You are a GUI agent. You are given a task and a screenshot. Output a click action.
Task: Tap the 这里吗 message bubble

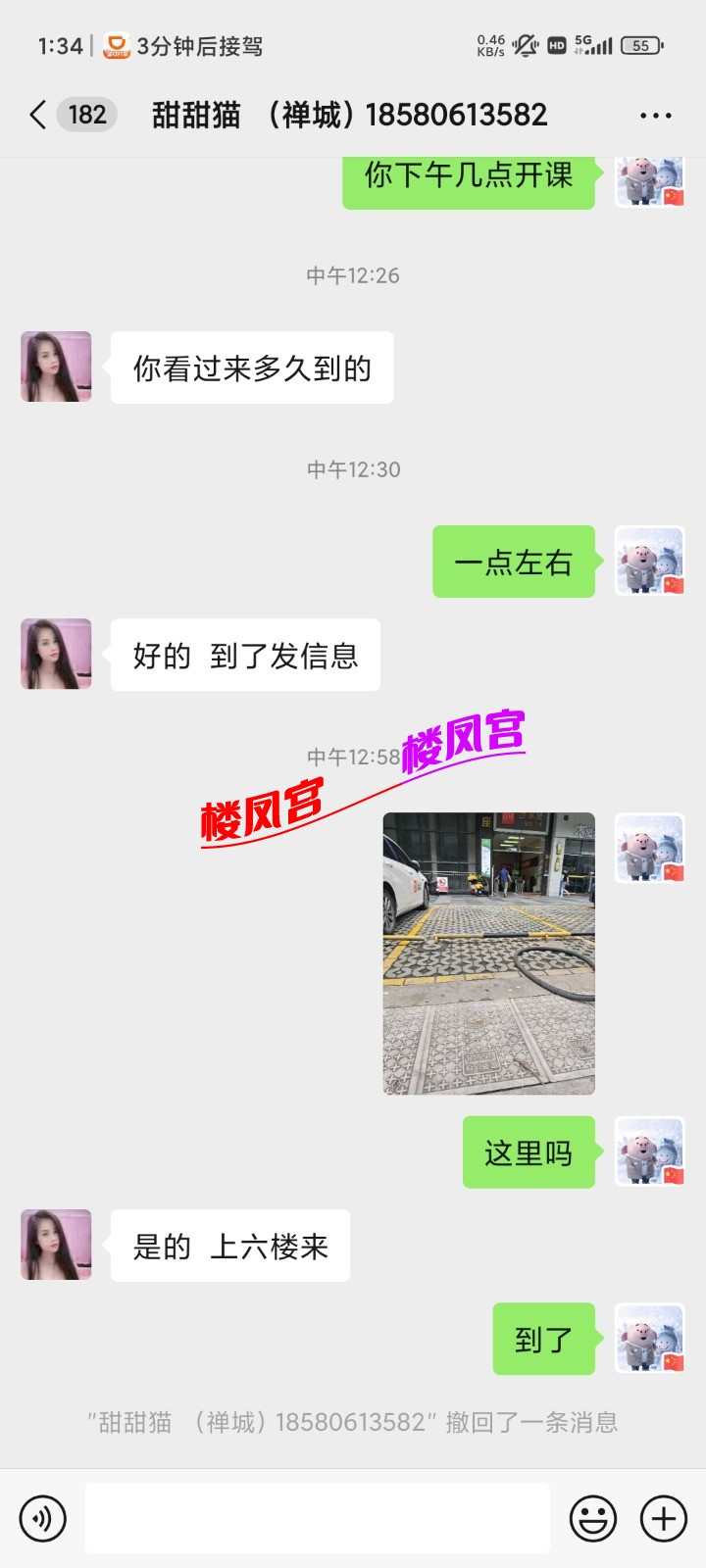(529, 1153)
